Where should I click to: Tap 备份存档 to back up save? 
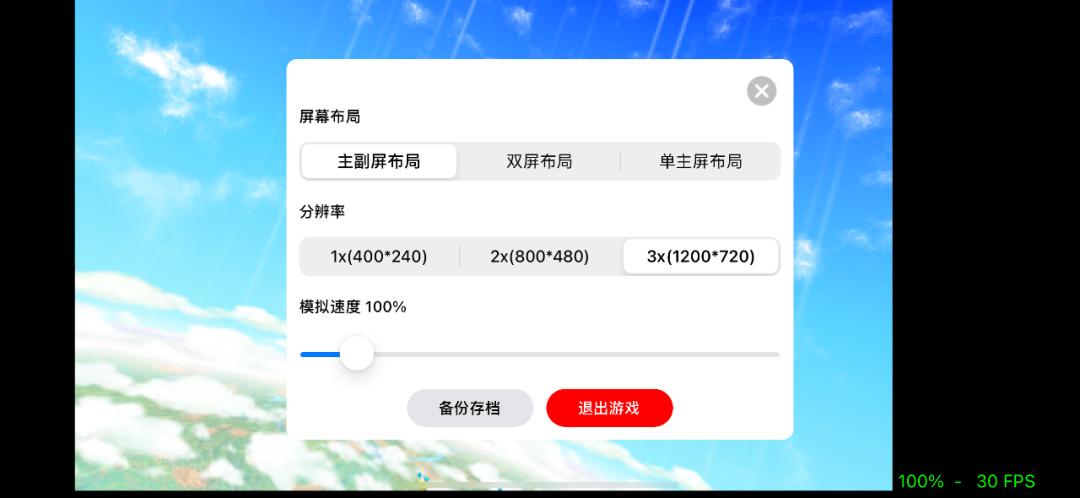point(470,408)
